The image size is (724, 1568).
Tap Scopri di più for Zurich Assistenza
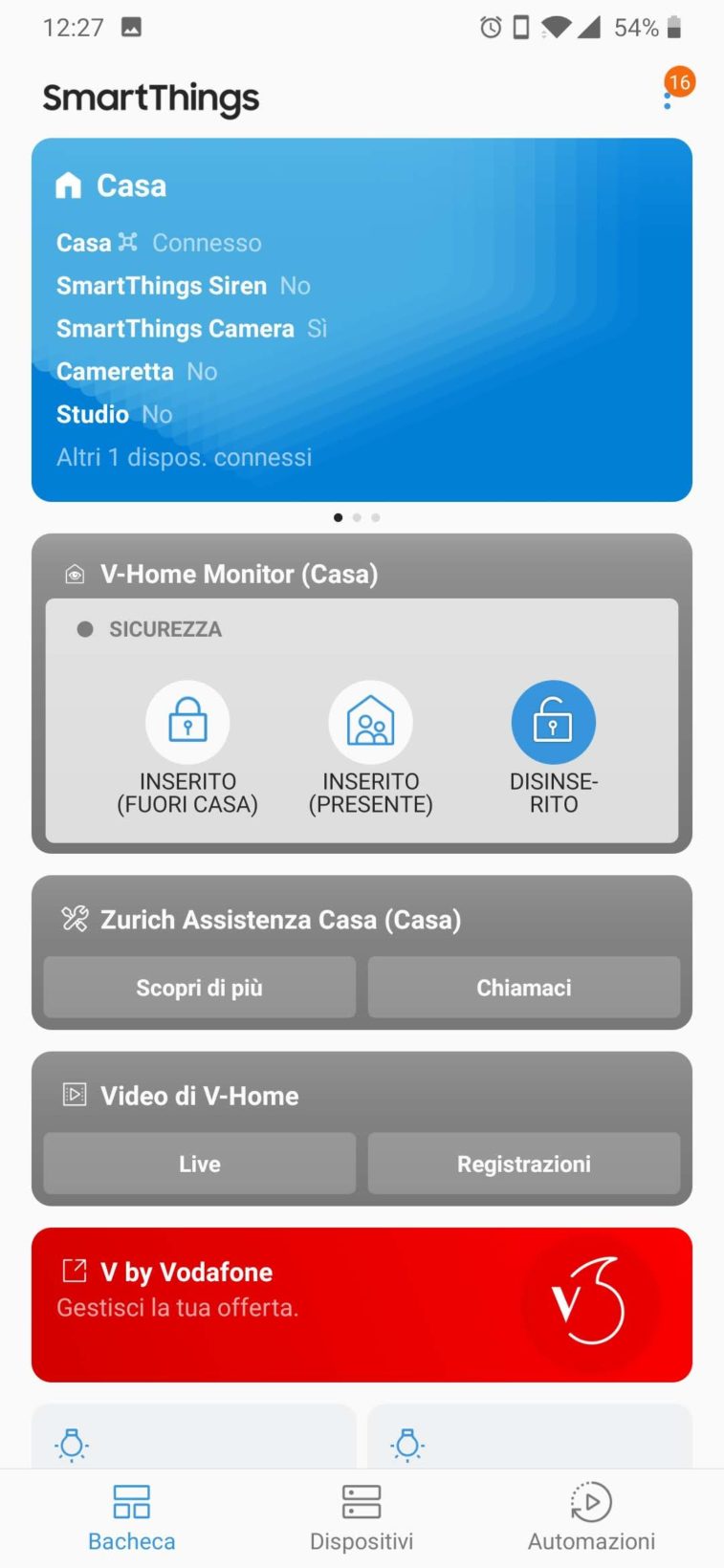click(x=199, y=988)
